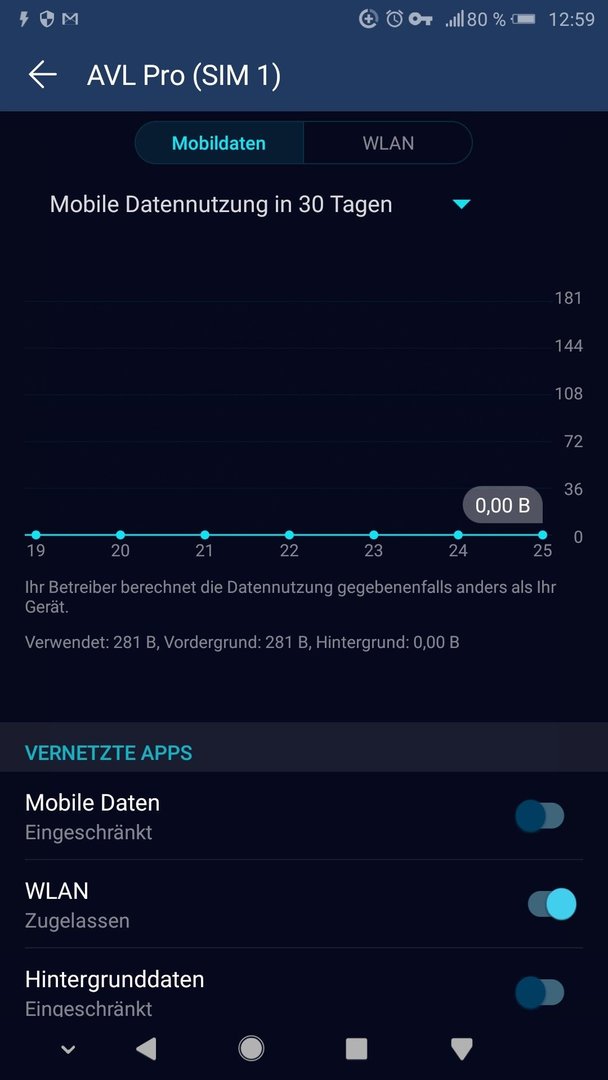Tap the chart point for day 19

click(36, 534)
